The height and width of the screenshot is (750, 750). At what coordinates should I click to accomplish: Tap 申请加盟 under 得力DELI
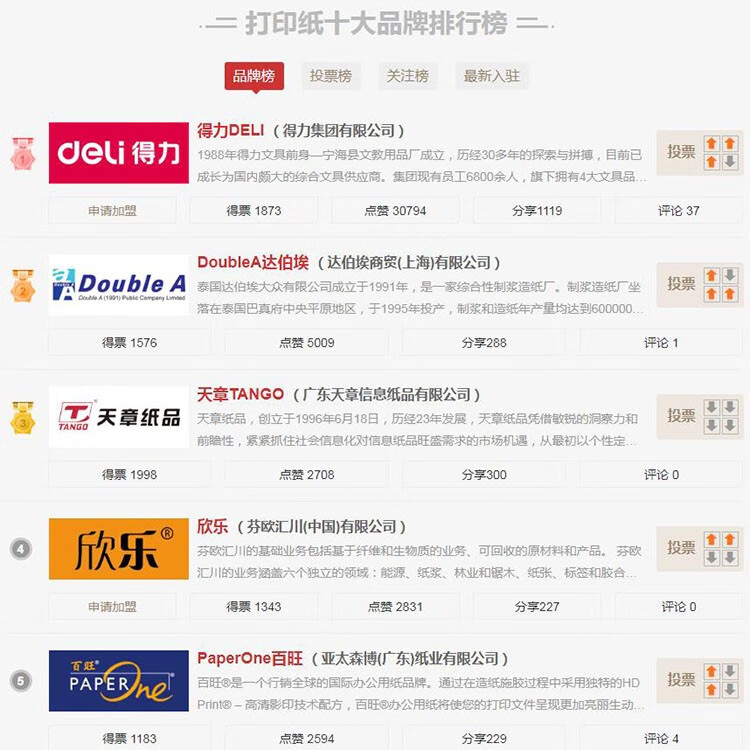(112, 210)
